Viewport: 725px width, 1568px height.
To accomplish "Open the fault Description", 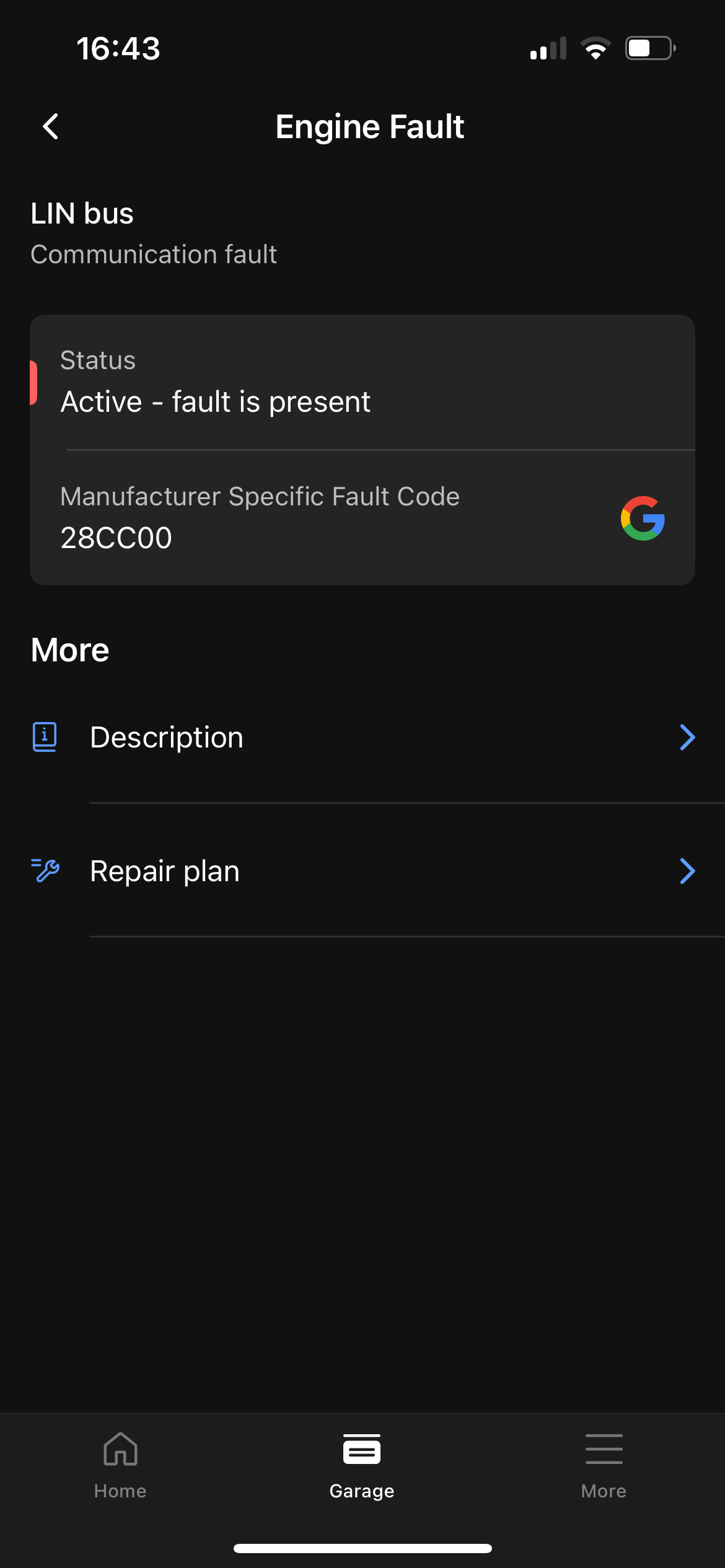I will (x=362, y=738).
